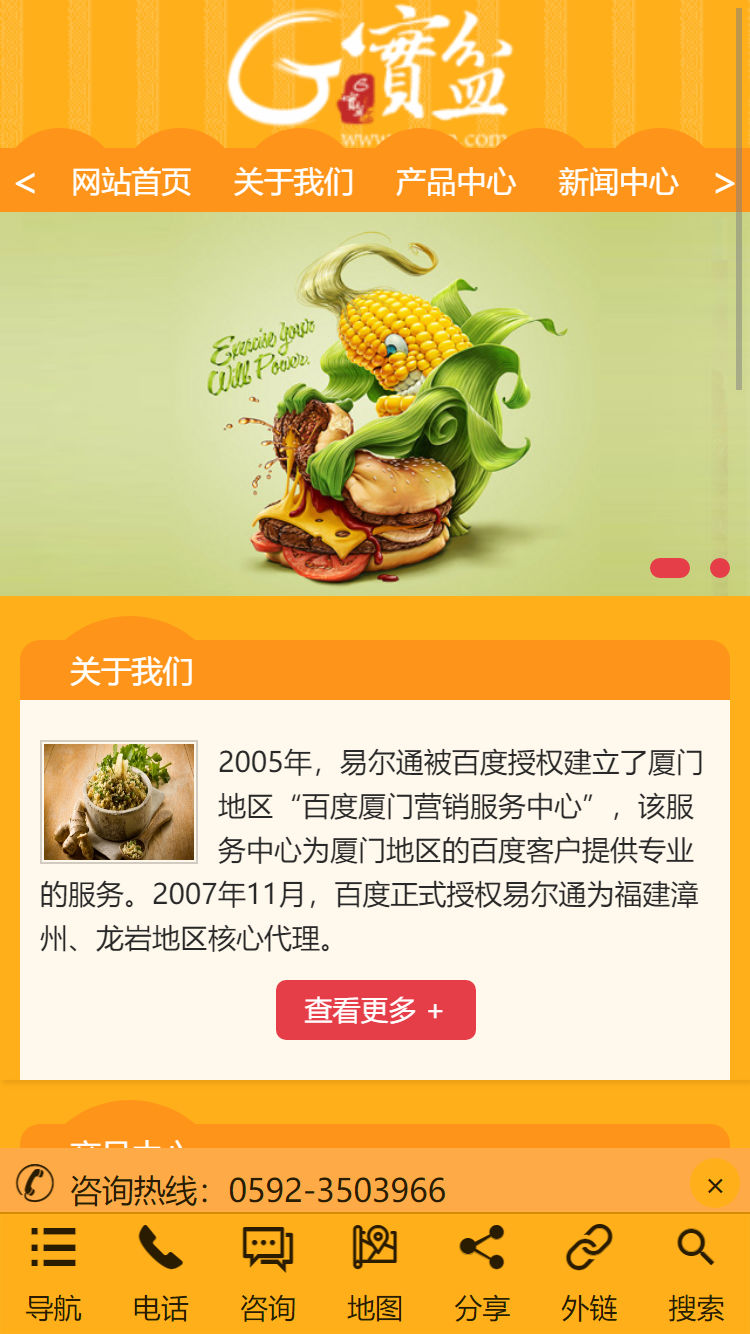Screen dimensions: 750x1334
Task: Open 咨询 chat
Action: pyautogui.click(x=267, y=1273)
